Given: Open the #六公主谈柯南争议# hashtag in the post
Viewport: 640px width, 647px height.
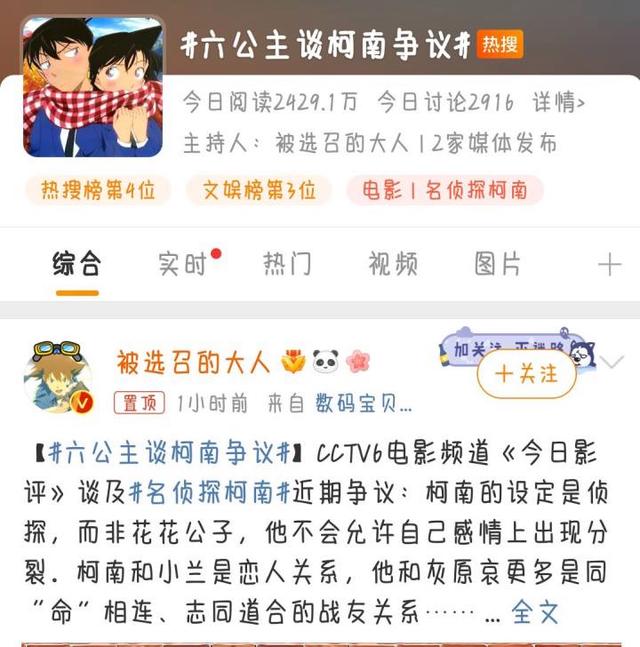Looking at the screenshot, I should click(167, 453).
